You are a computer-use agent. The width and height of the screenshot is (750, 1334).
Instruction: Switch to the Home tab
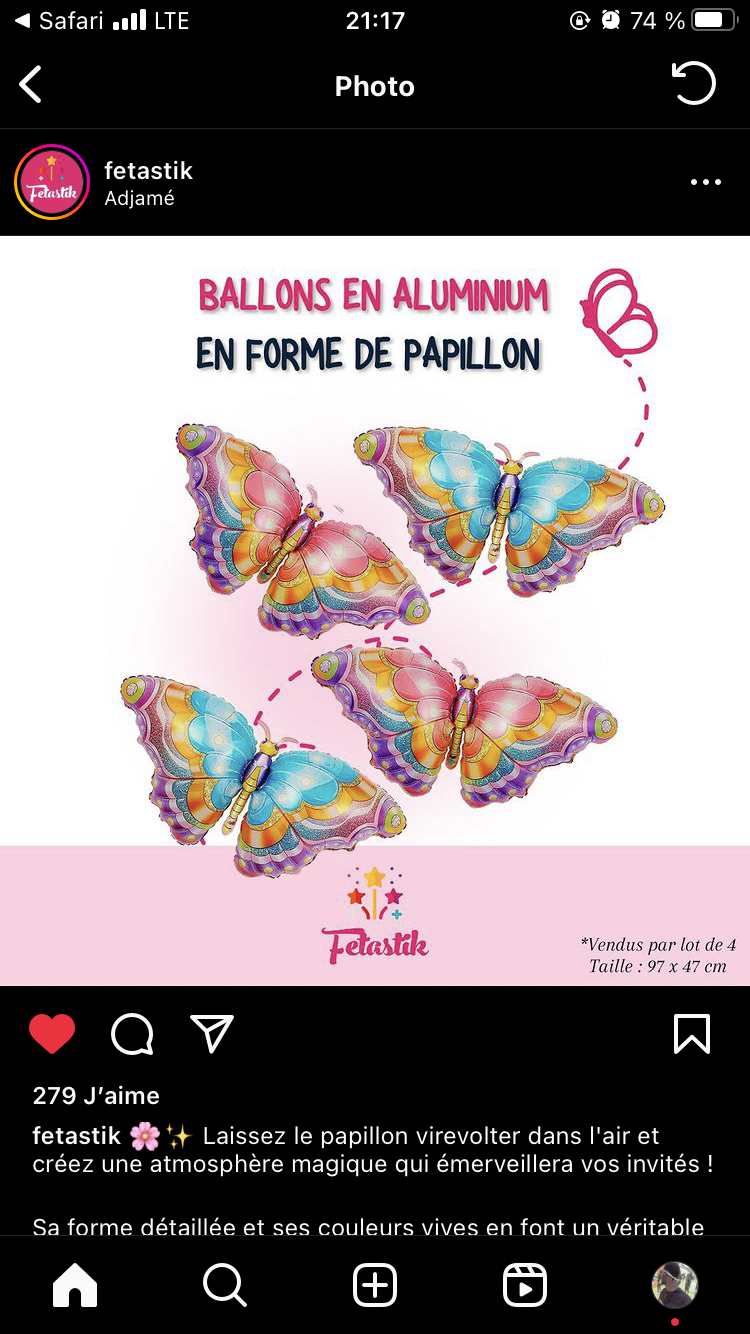[x=75, y=1285]
